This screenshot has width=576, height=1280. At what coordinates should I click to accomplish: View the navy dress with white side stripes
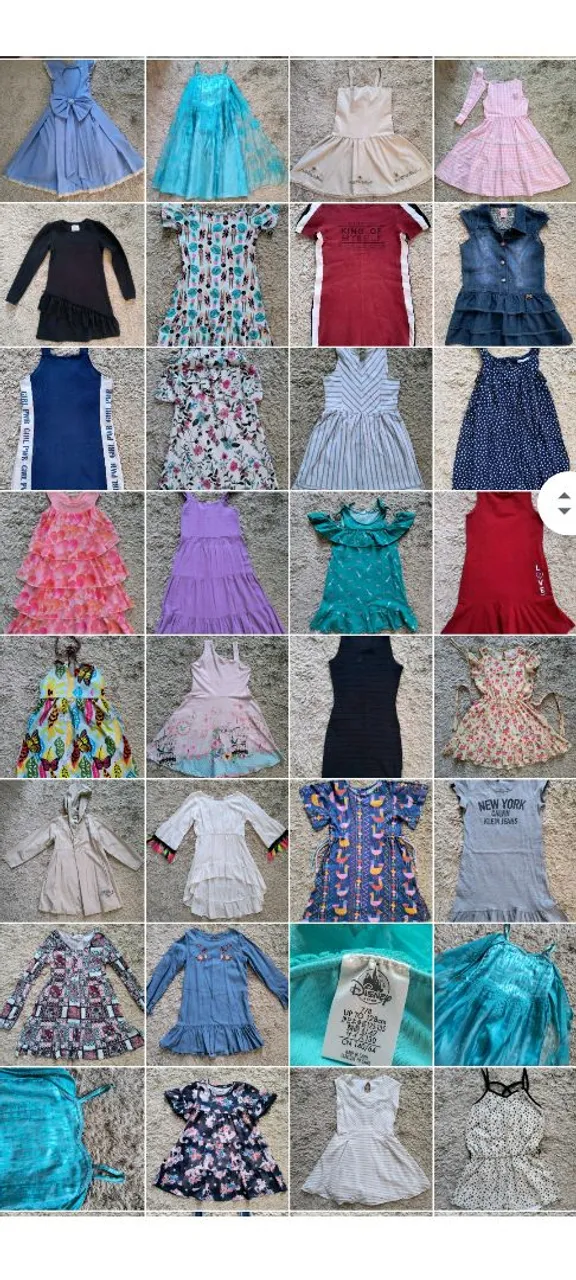pyautogui.click(x=72, y=419)
